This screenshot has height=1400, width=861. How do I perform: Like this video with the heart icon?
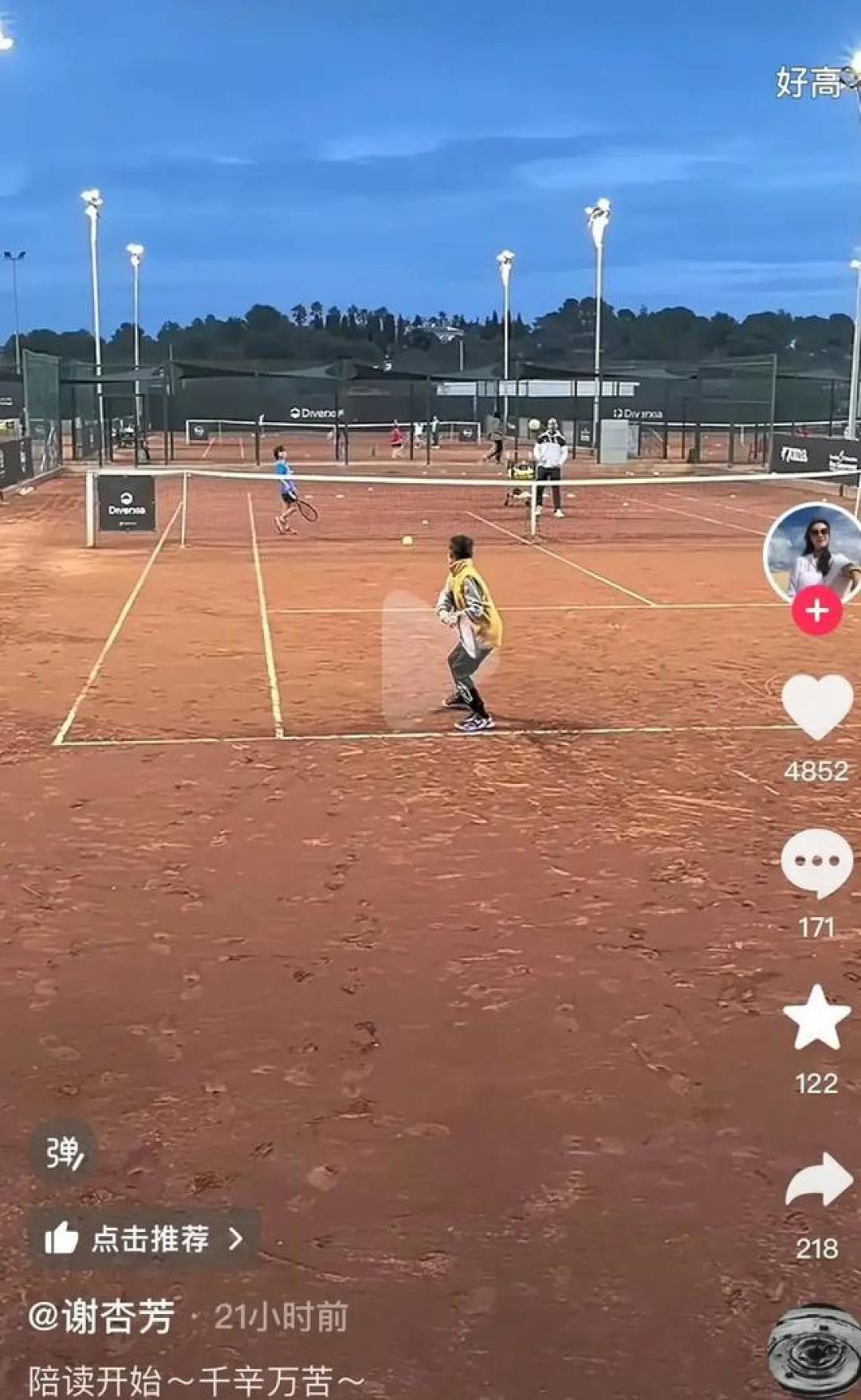(817, 707)
